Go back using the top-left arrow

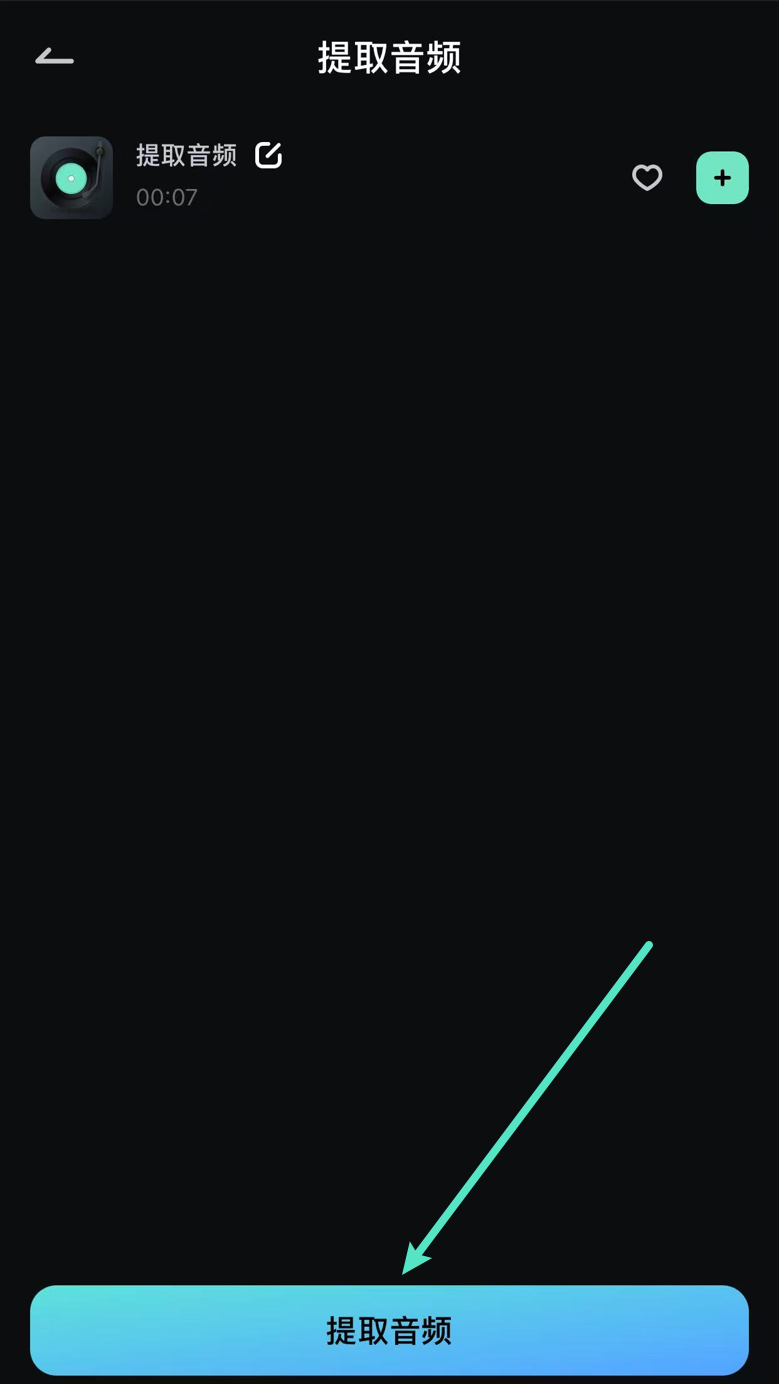pos(55,58)
